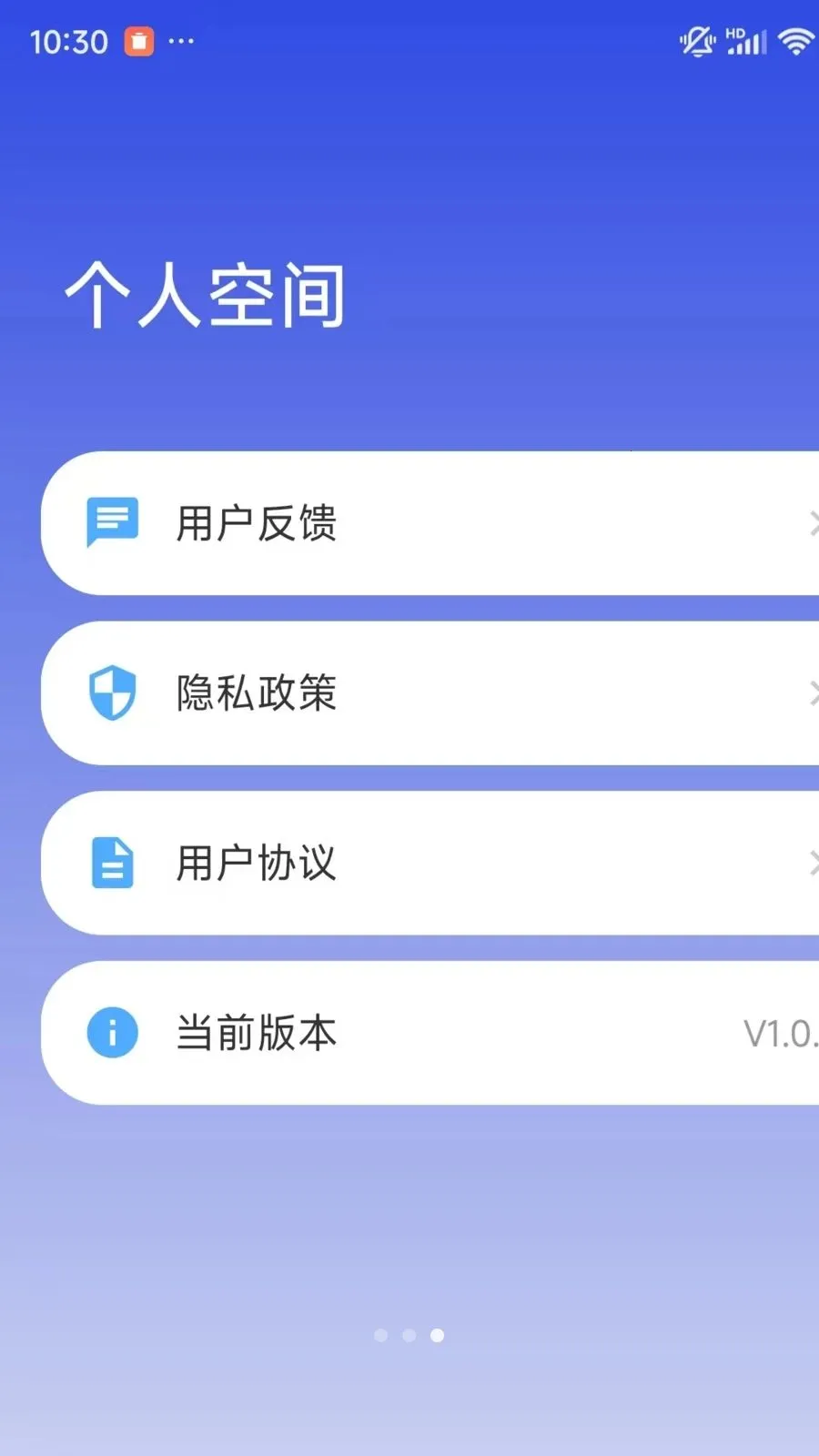Click the cellular signal bars icon

point(746,44)
